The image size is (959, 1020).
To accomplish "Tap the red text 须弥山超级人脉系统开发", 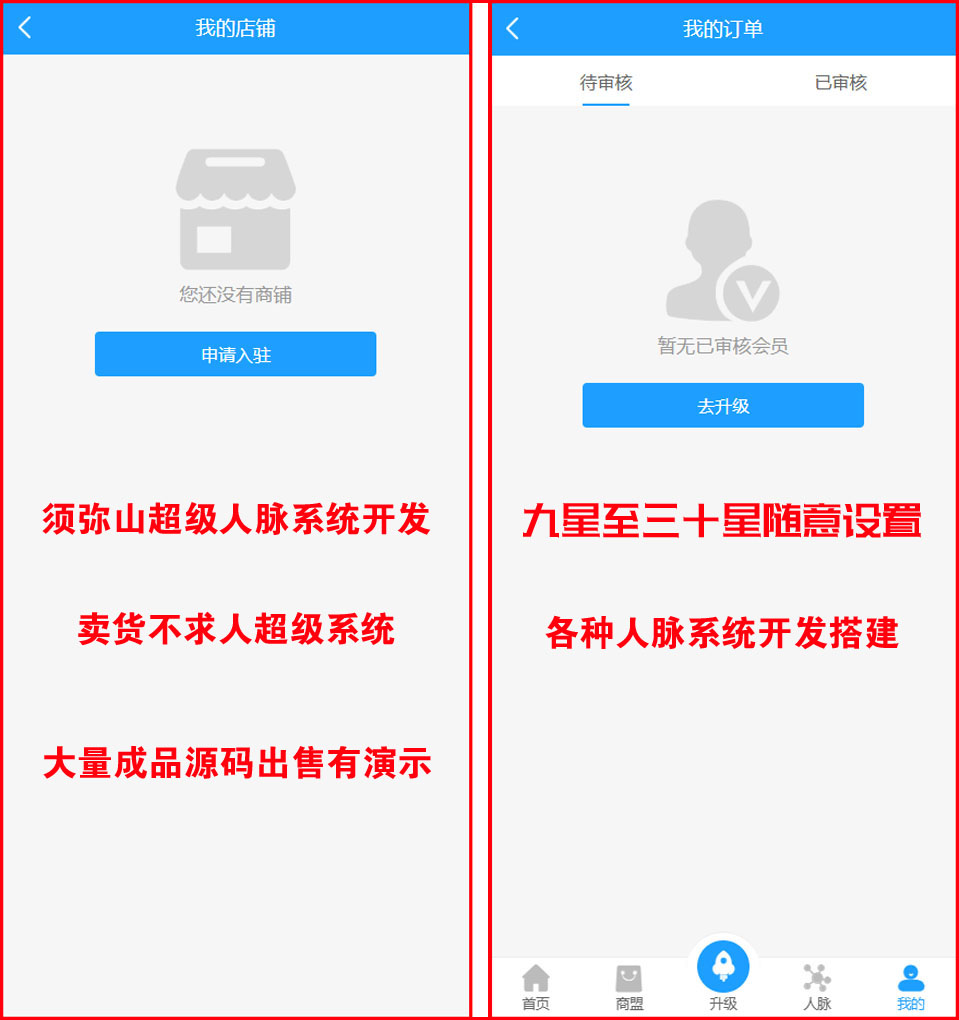I will pyautogui.click(x=235, y=520).
